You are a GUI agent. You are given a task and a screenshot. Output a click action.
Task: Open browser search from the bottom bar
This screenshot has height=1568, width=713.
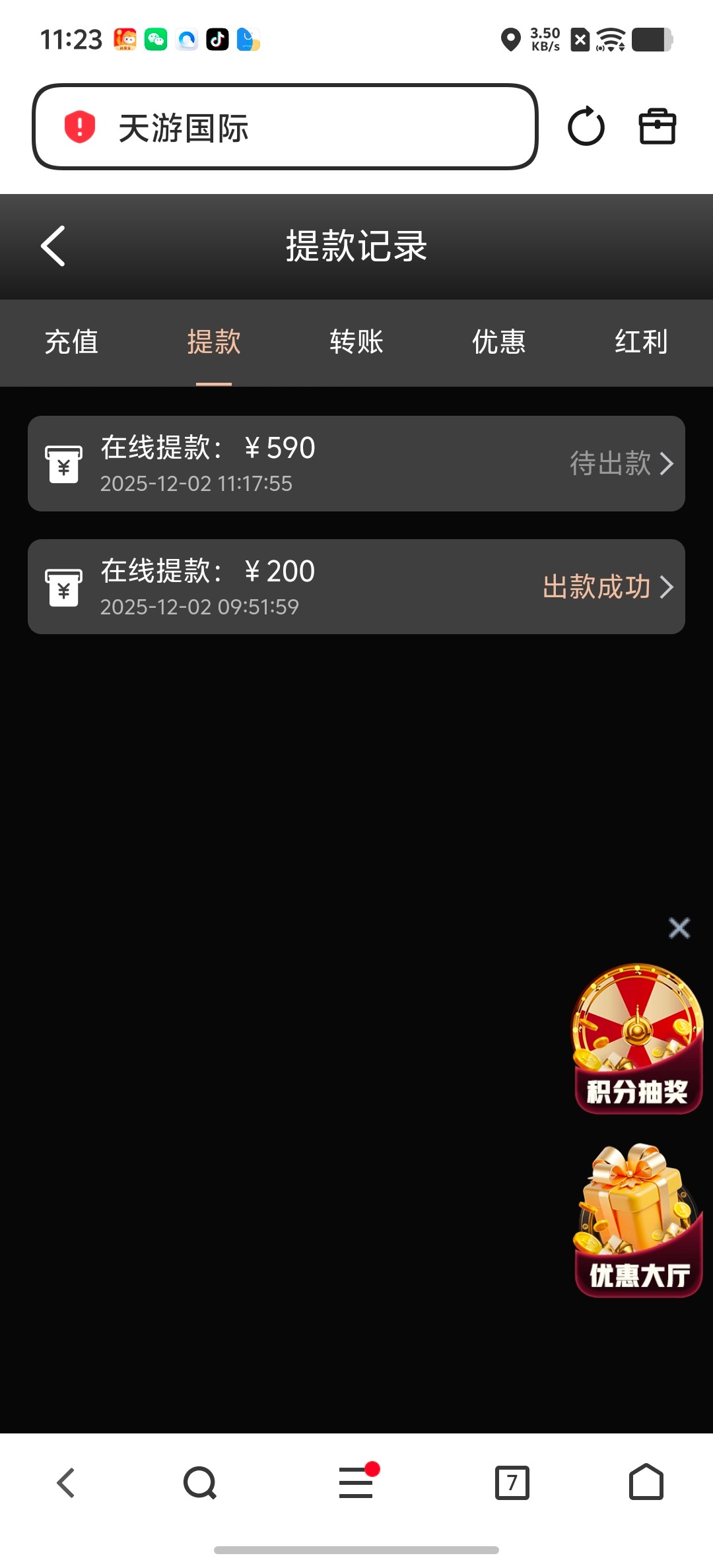coord(200,1483)
